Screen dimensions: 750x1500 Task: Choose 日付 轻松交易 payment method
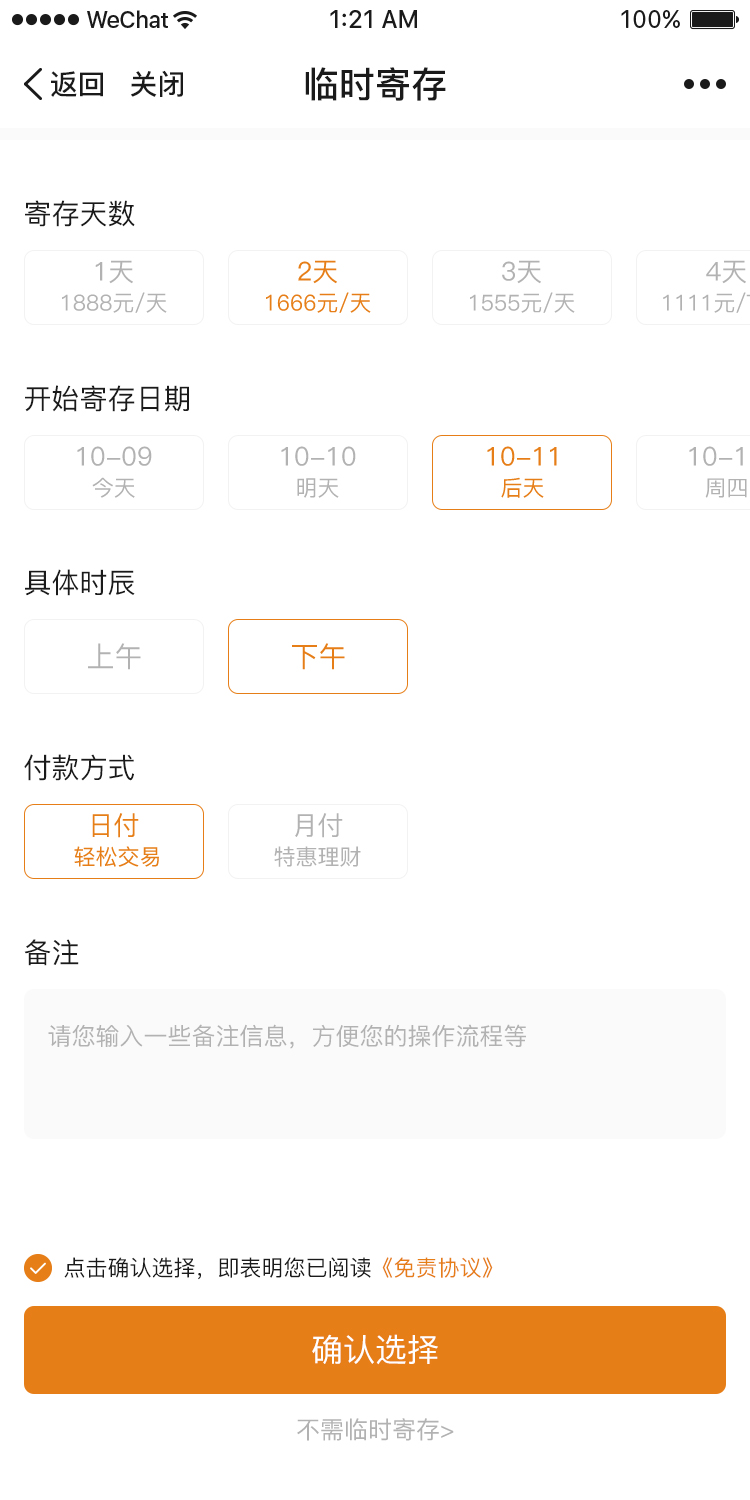point(113,841)
